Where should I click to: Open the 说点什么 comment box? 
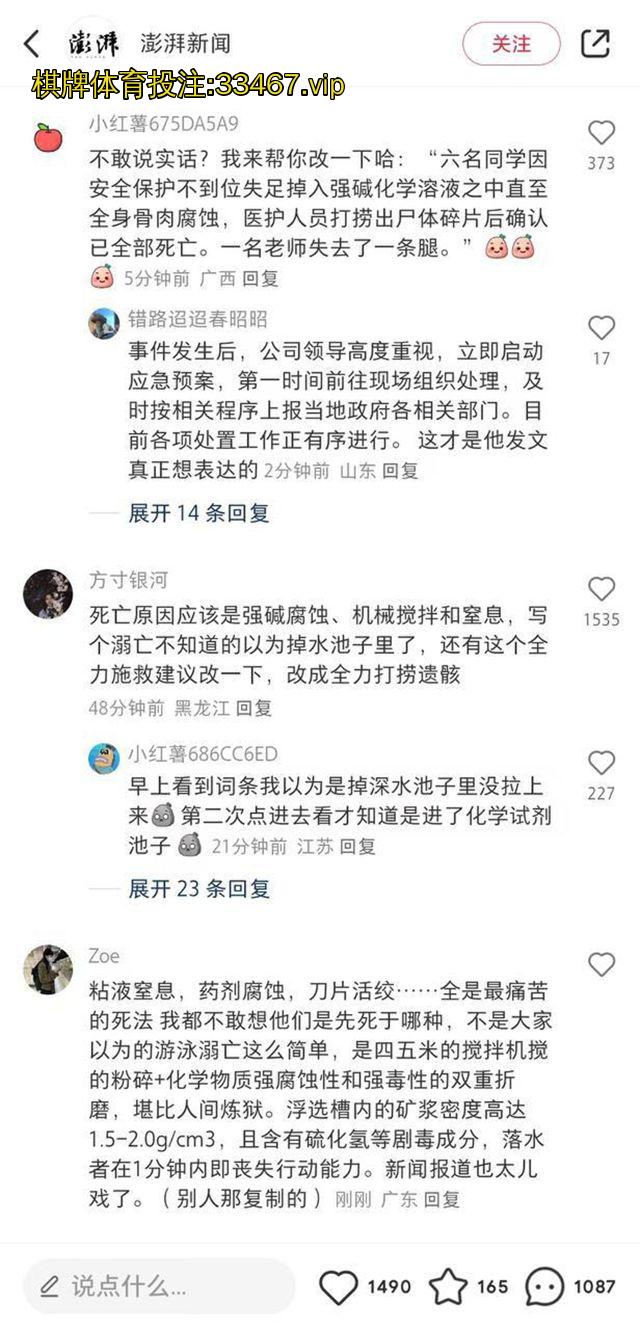pos(160,1286)
